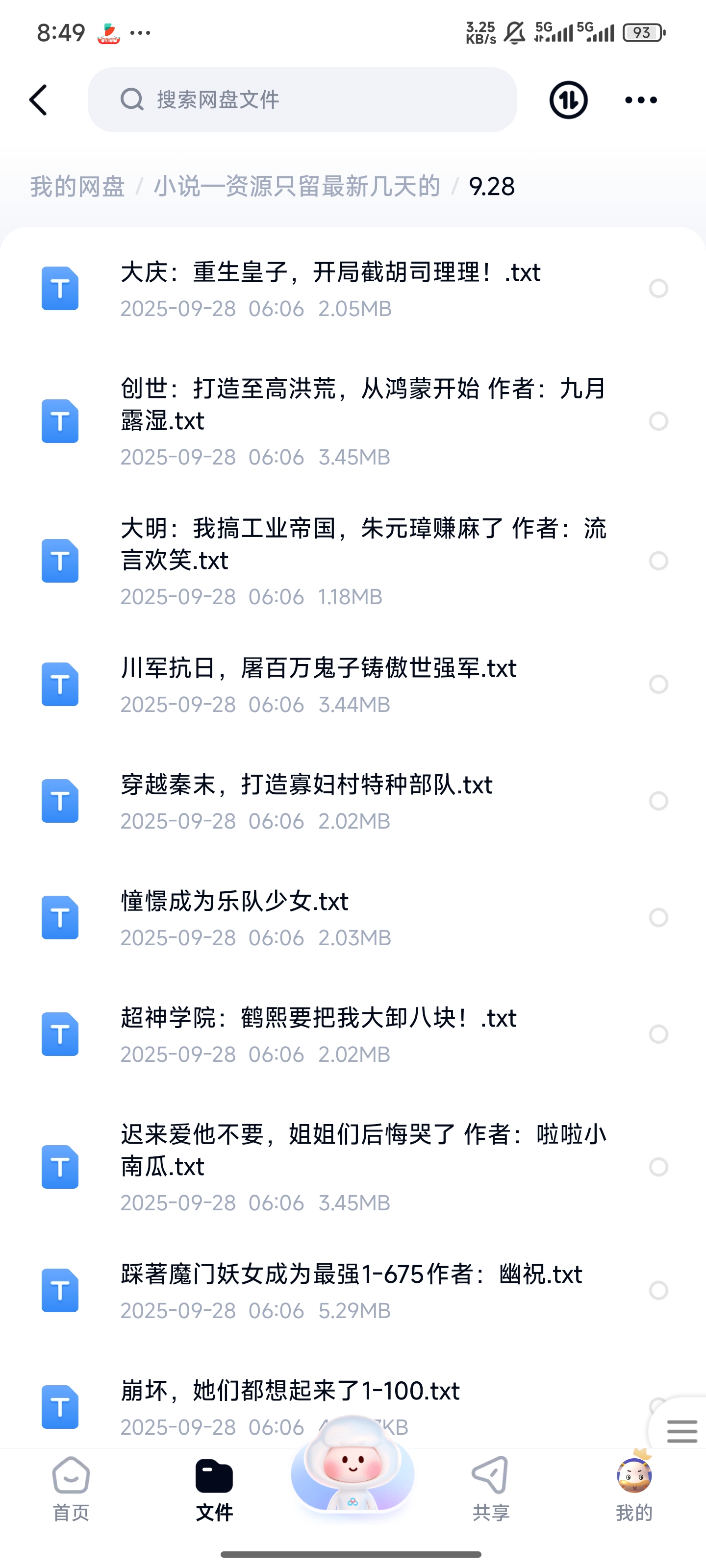Tap the 搜索网盘文件 search box
The height and width of the screenshot is (1568, 706).
pos(302,100)
